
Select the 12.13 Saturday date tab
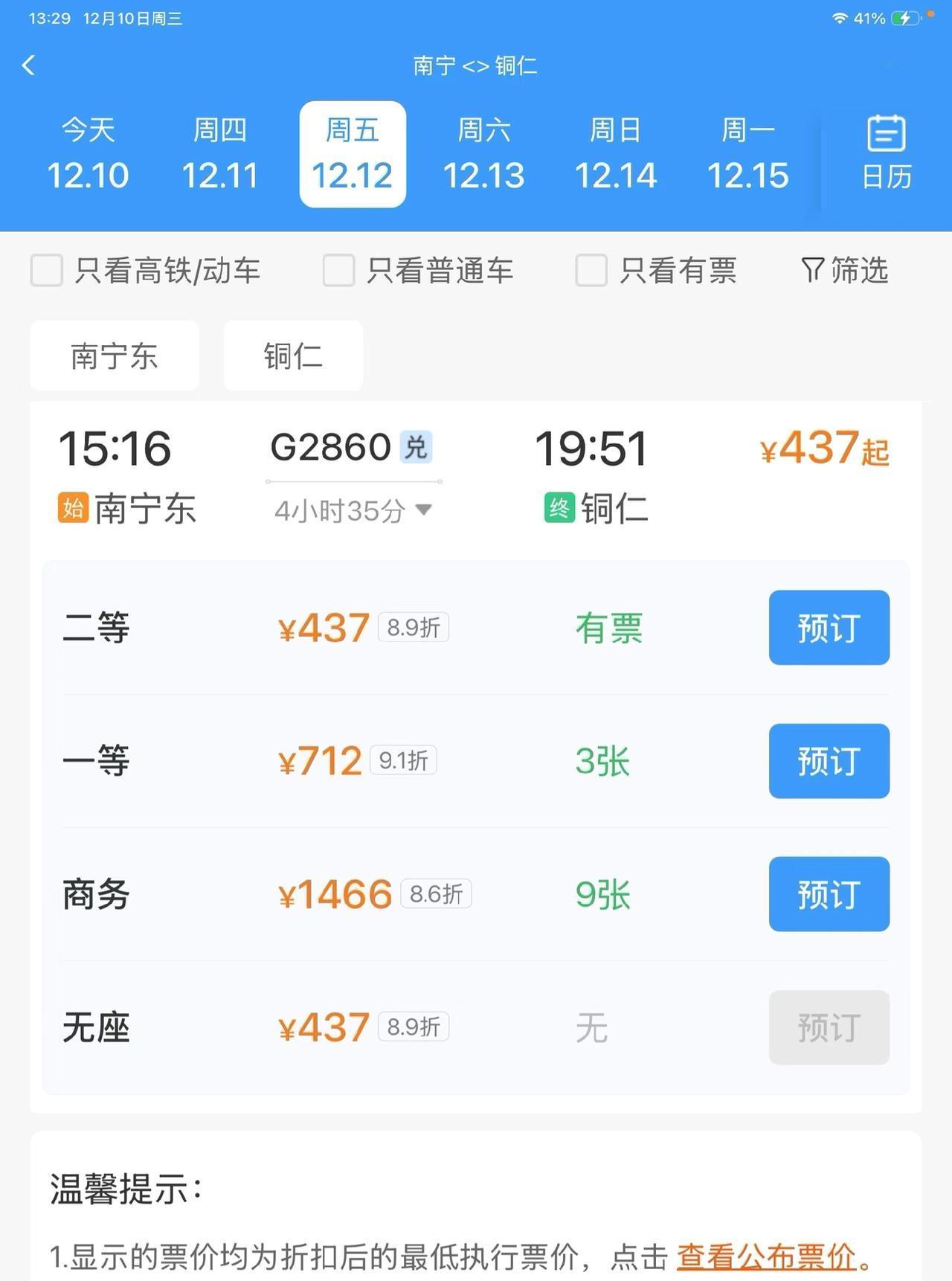point(485,152)
